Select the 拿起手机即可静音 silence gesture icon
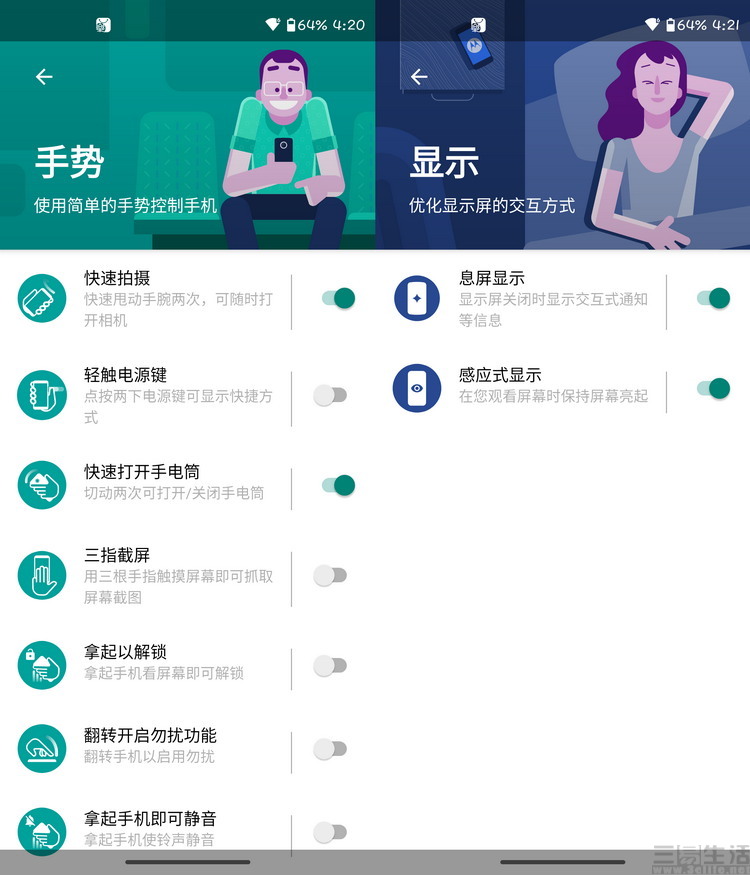The image size is (750, 875). pyautogui.click(x=41, y=831)
